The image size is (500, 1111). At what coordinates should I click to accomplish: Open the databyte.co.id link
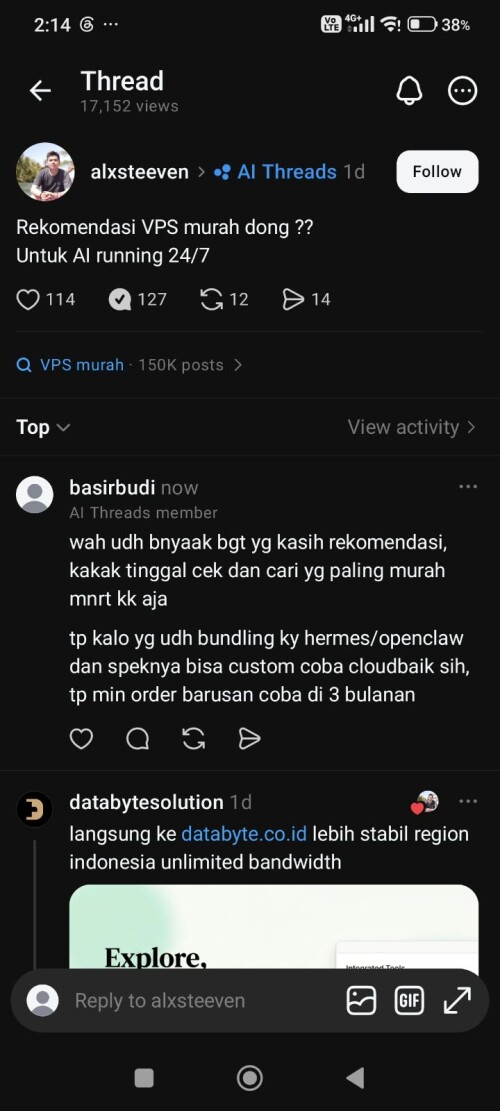pos(244,834)
